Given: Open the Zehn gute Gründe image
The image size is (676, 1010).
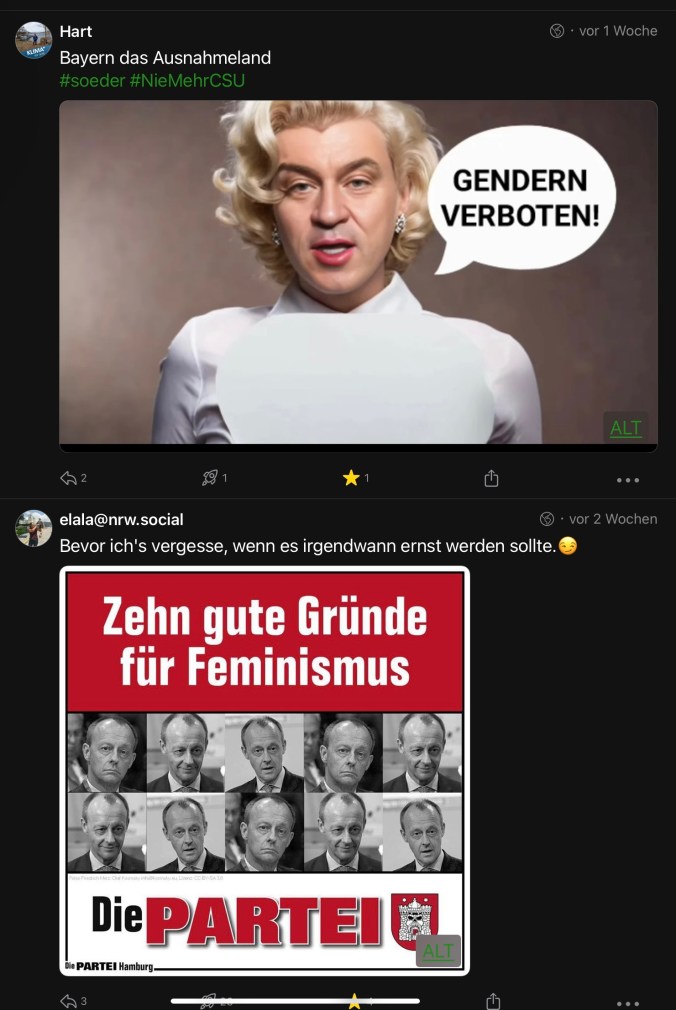Looking at the screenshot, I should tap(265, 770).
